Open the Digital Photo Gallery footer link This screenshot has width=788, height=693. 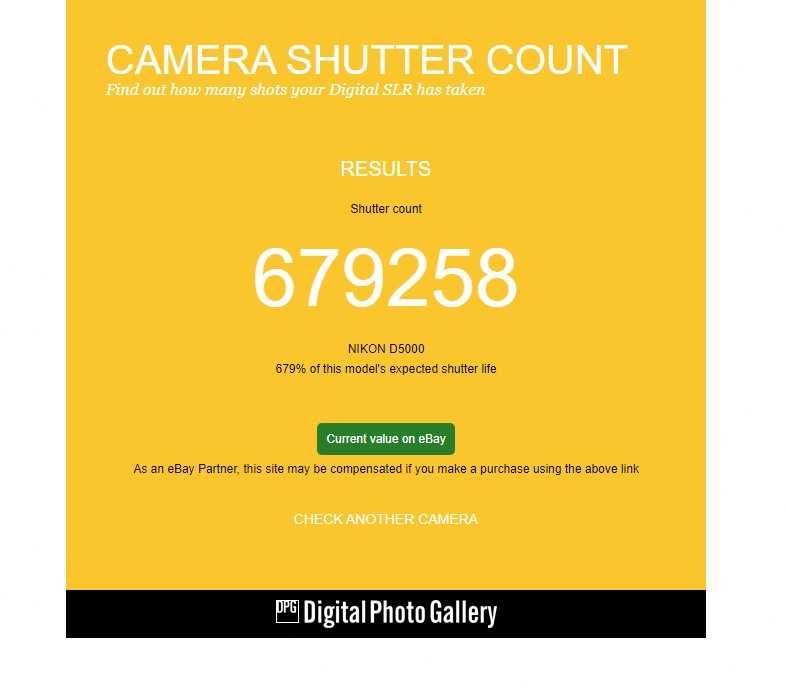[386, 612]
